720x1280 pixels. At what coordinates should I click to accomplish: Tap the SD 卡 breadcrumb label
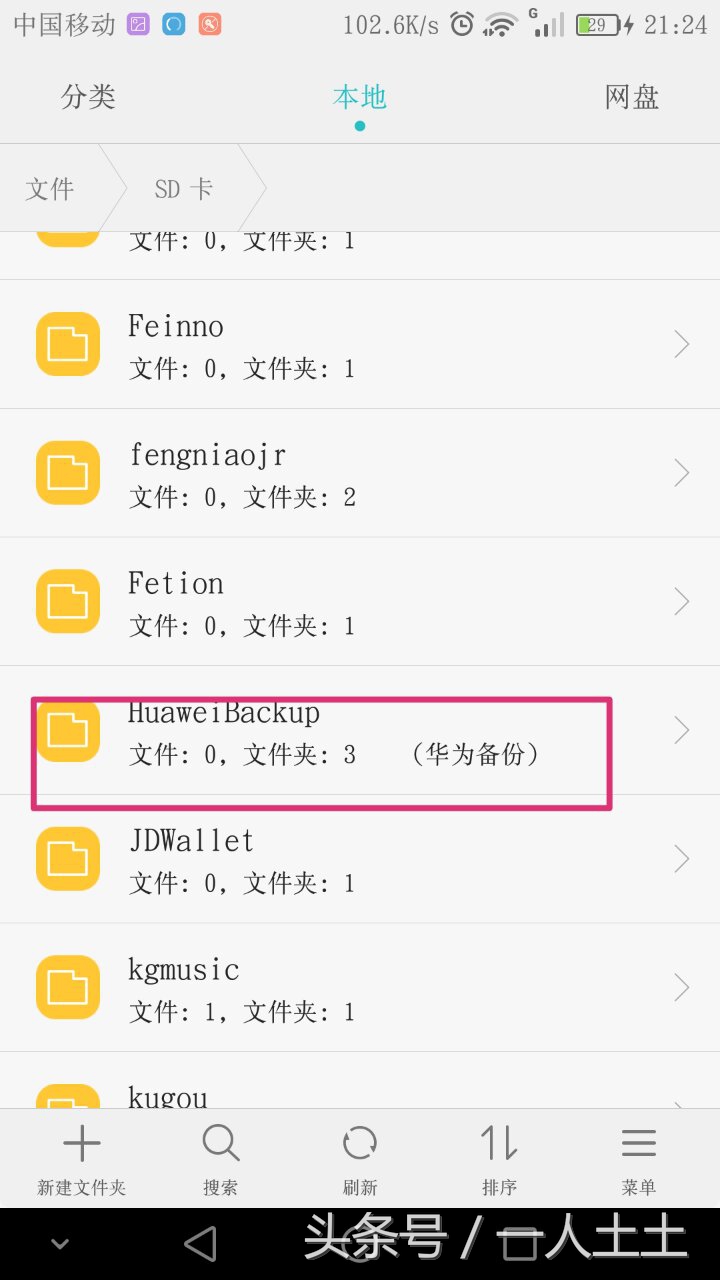click(x=183, y=188)
